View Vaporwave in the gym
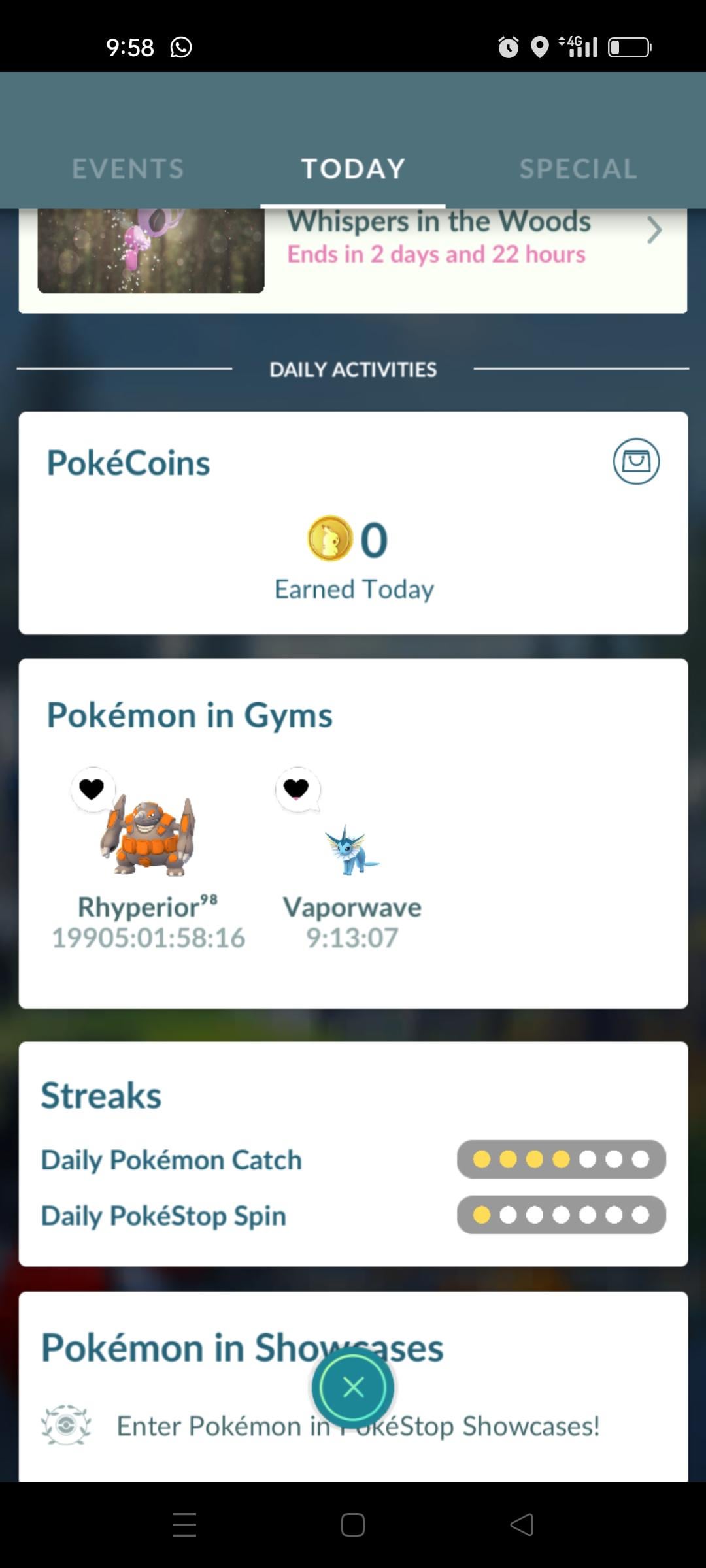 click(352, 849)
